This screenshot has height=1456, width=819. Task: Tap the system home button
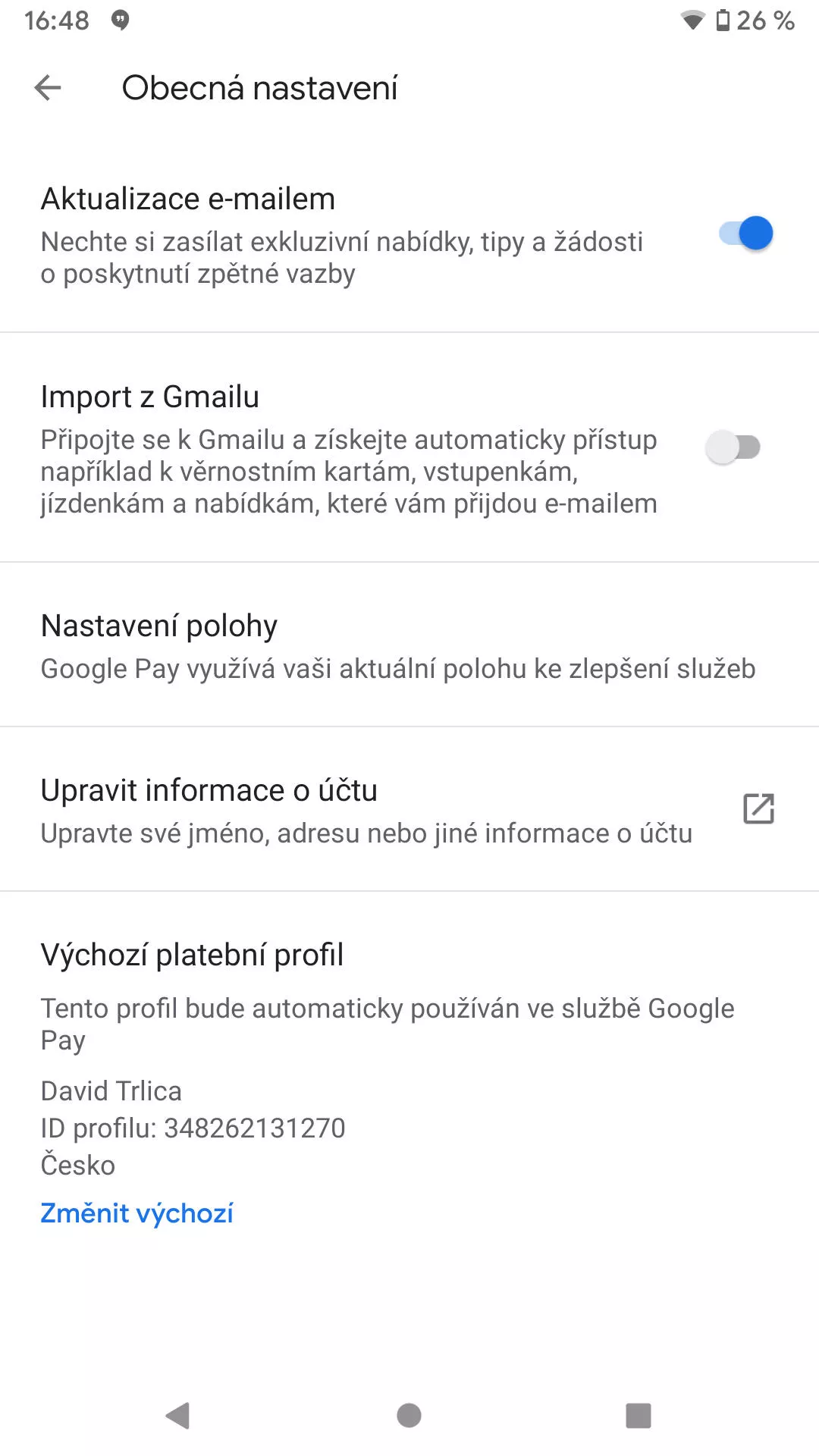409,1415
